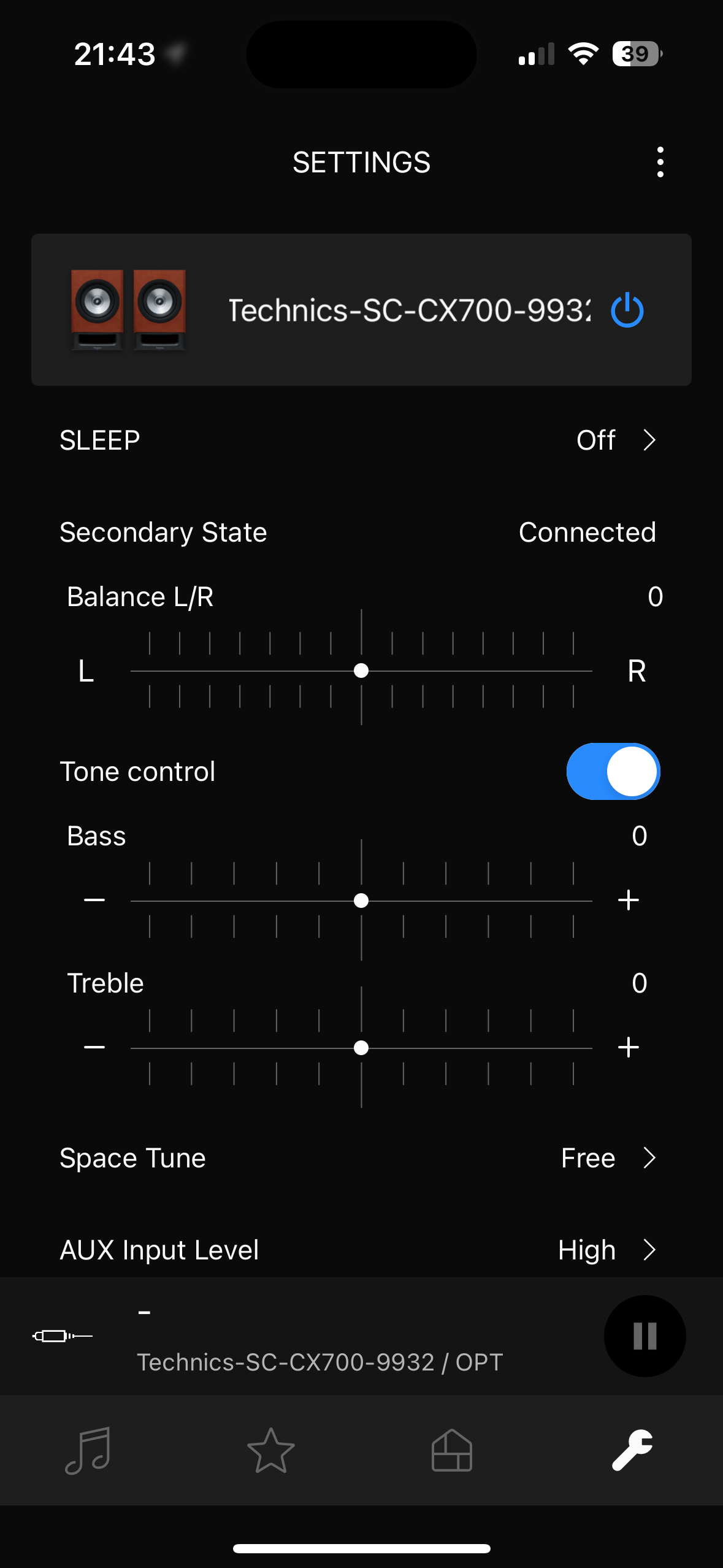Change the AUX Input Level
The image size is (723, 1568).
point(361,1250)
